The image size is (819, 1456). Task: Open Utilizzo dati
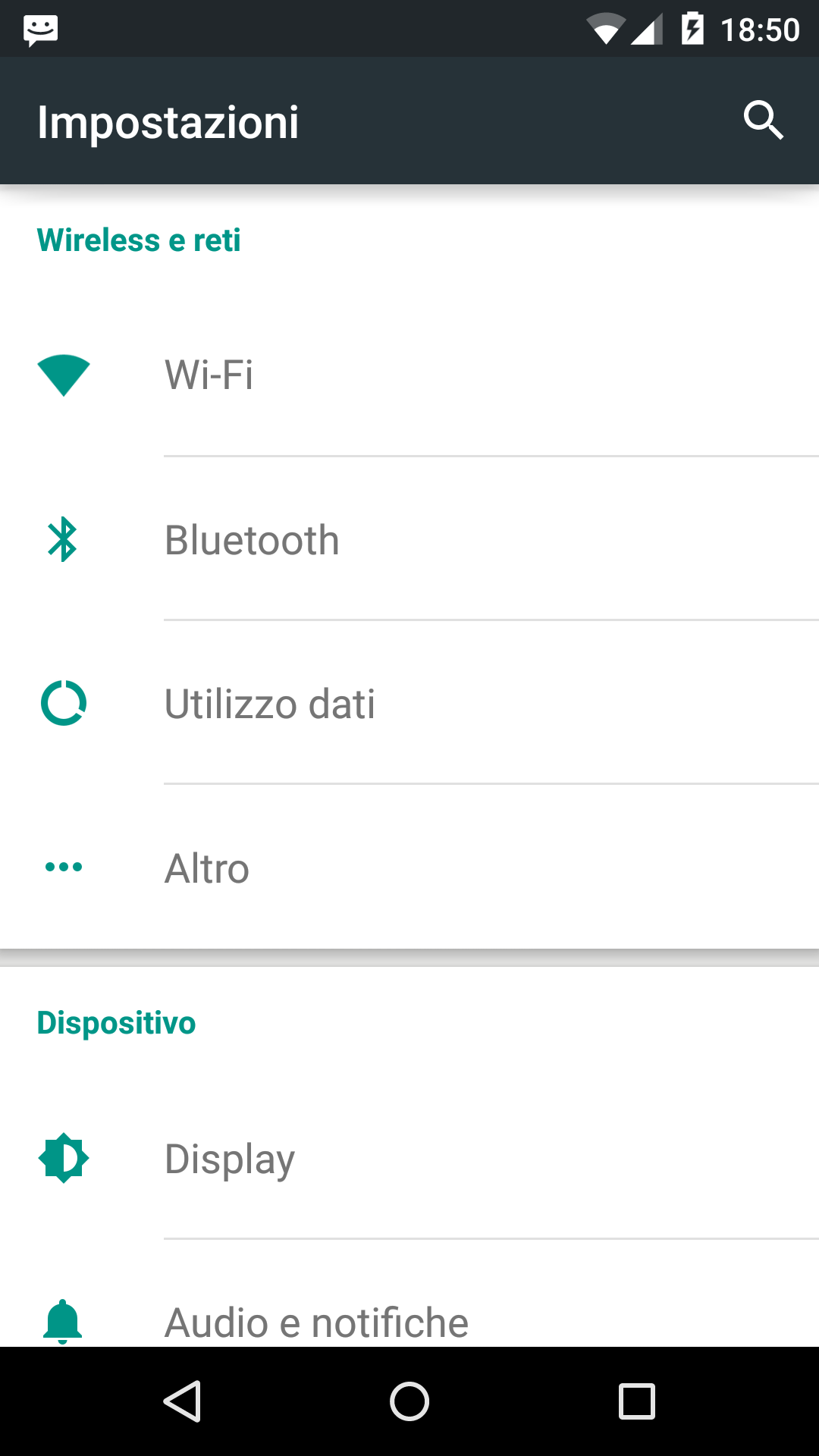409,703
